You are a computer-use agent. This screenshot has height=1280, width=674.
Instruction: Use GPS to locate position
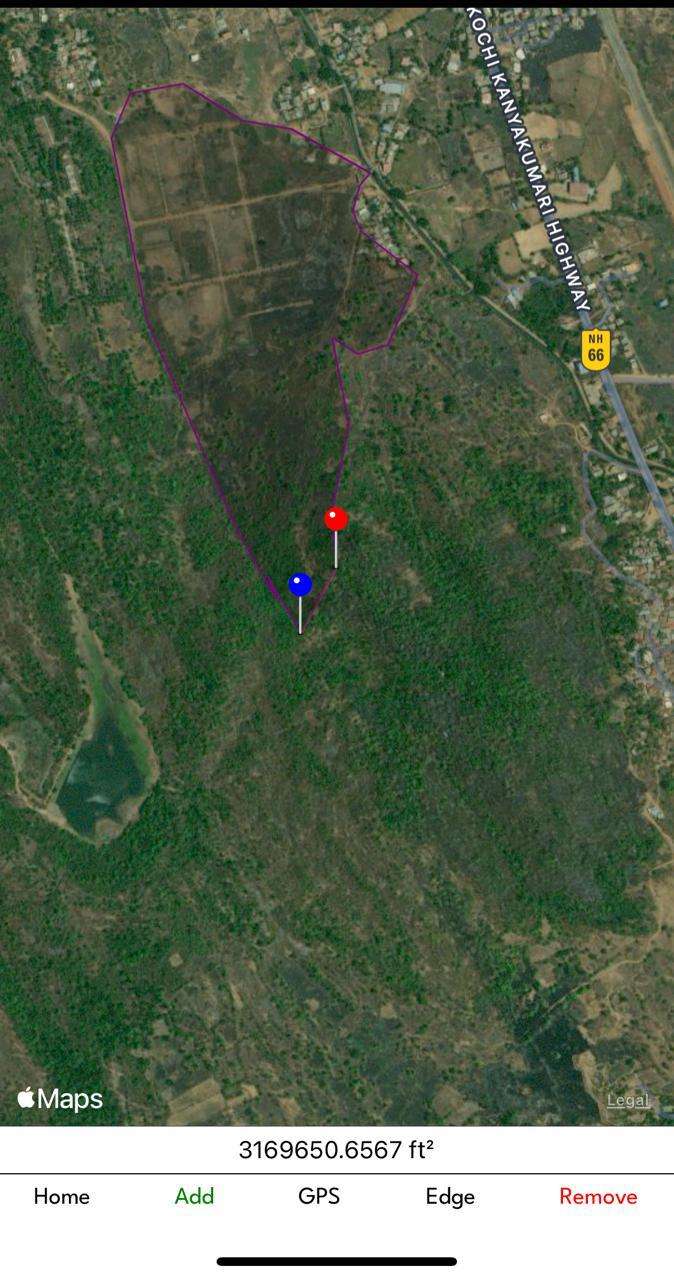(319, 1196)
